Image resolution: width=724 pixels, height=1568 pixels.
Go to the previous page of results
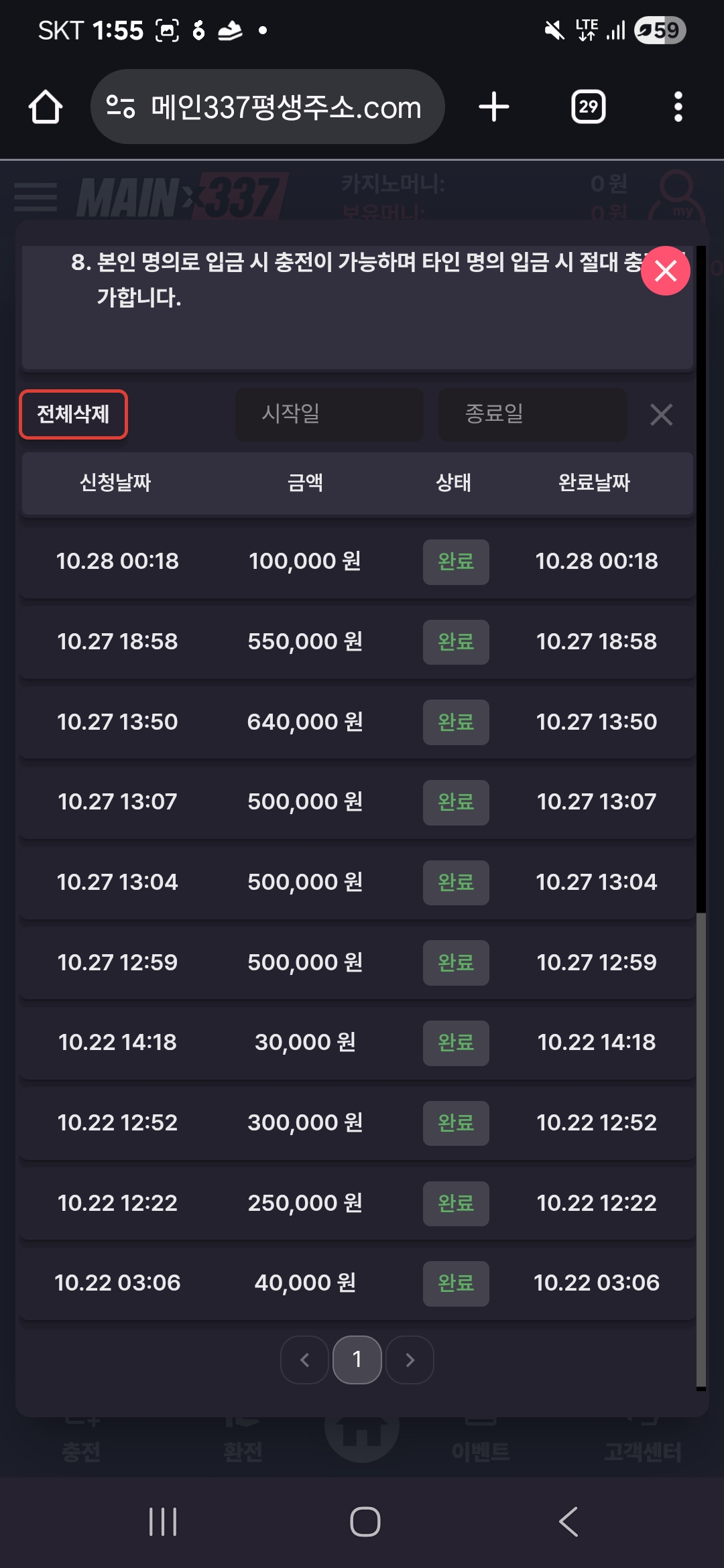tap(305, 1360)
